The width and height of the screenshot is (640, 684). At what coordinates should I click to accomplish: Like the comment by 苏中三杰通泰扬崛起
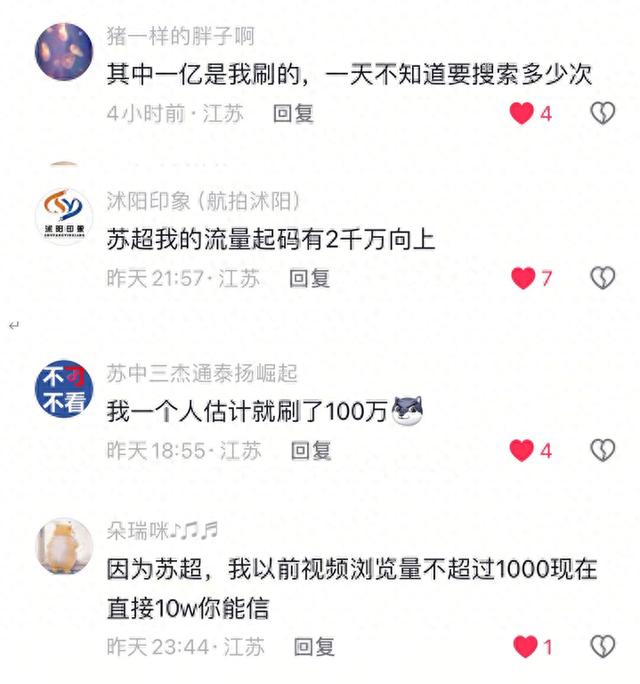(522, 450)
